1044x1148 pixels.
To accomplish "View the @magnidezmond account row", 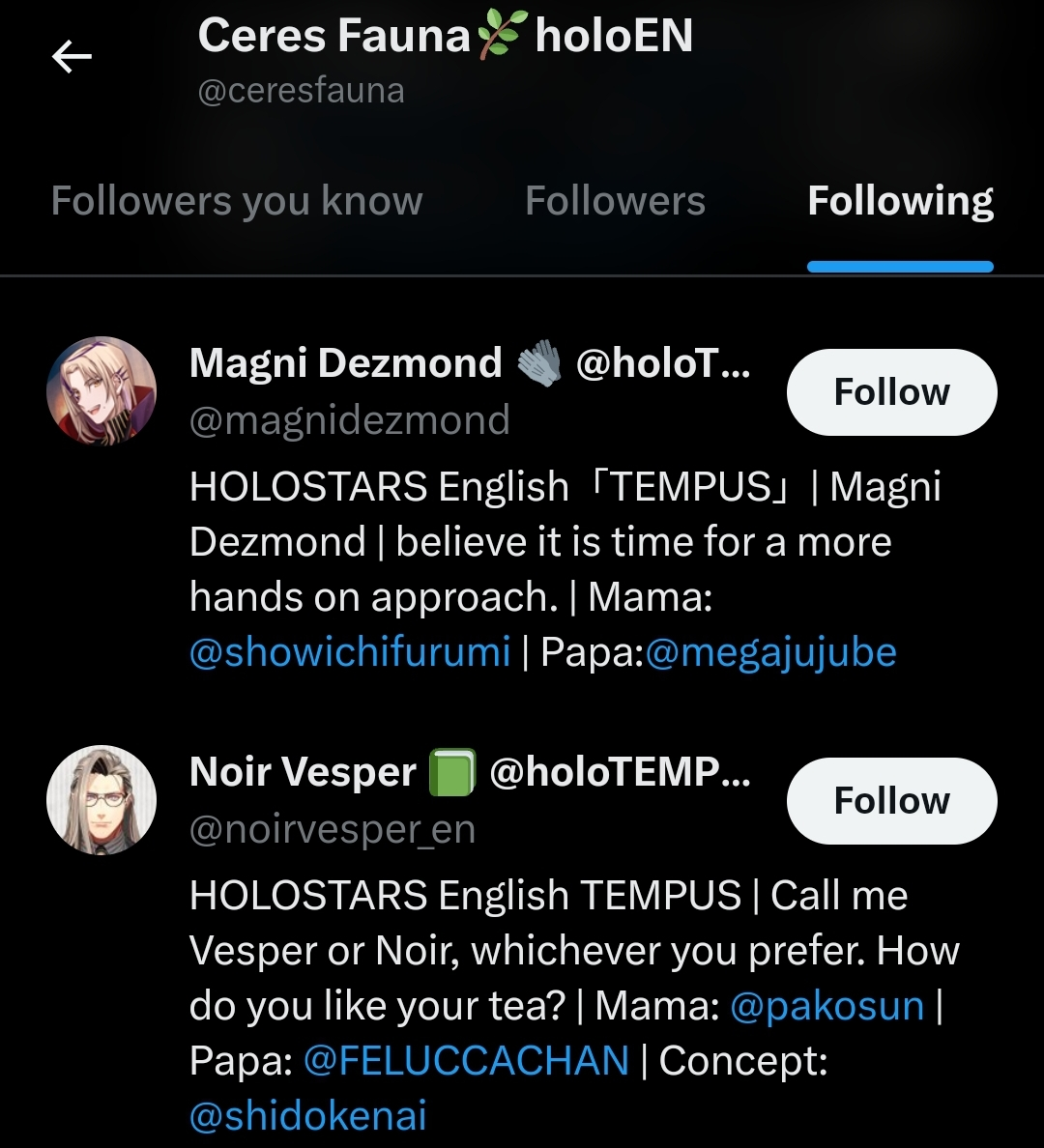I will pyautogui.click(x=350, y=420).
